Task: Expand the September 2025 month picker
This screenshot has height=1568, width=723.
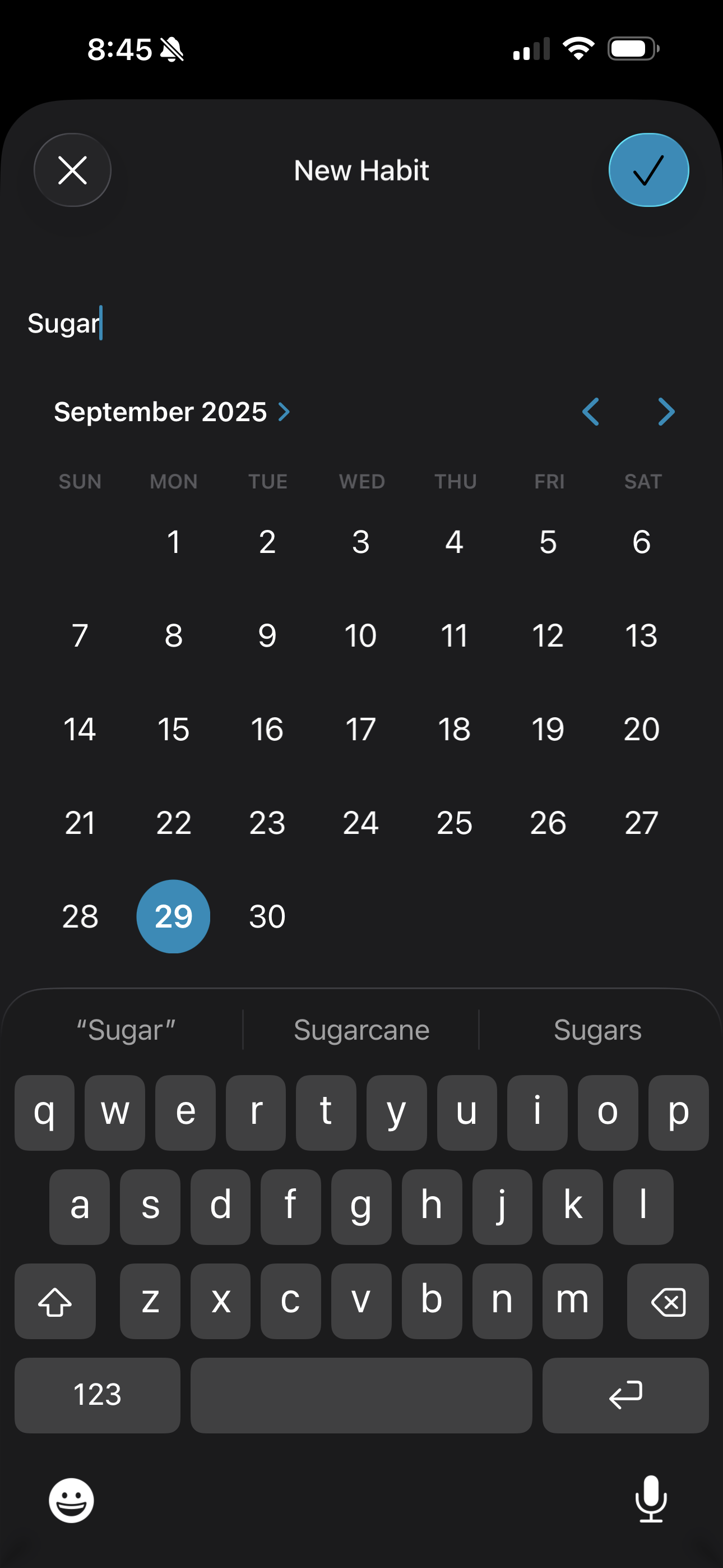Action: 172,412
